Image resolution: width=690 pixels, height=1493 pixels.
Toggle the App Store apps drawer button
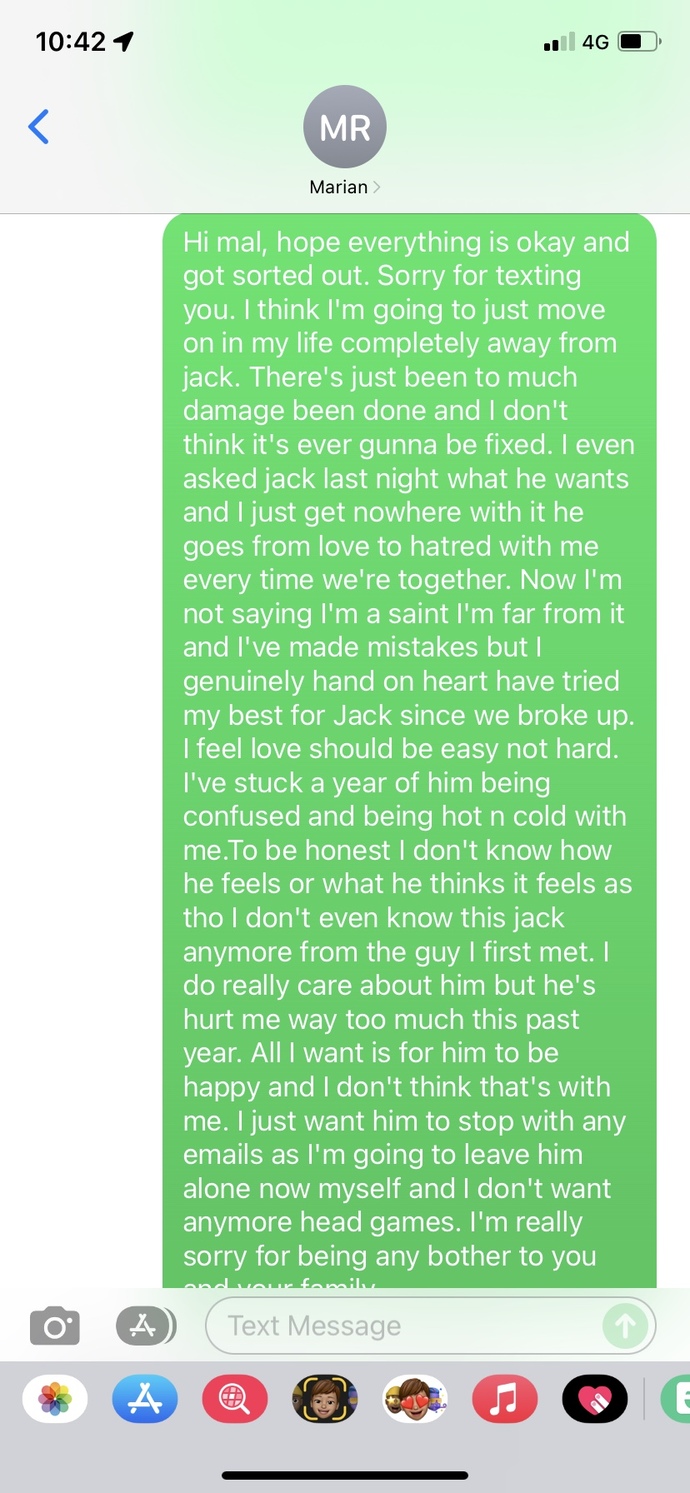click(x=146, y=1326)
